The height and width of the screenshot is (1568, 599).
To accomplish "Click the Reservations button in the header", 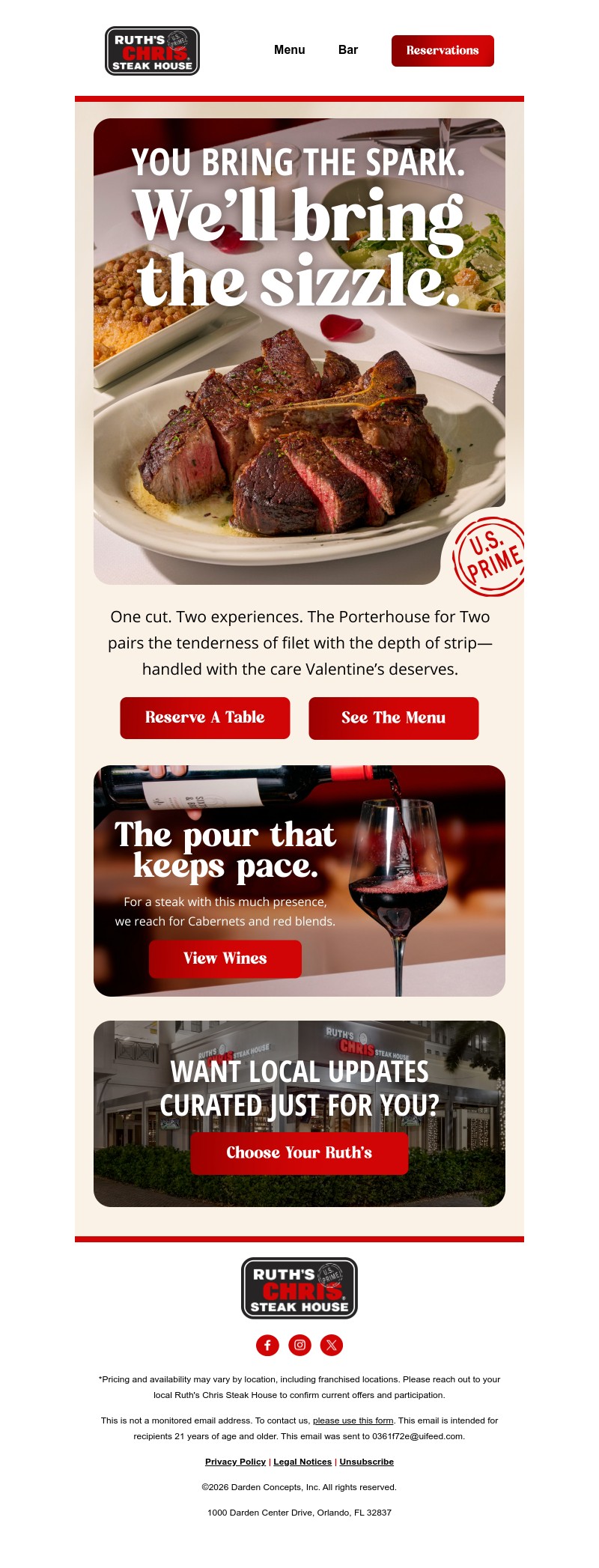I will point(443,50).
